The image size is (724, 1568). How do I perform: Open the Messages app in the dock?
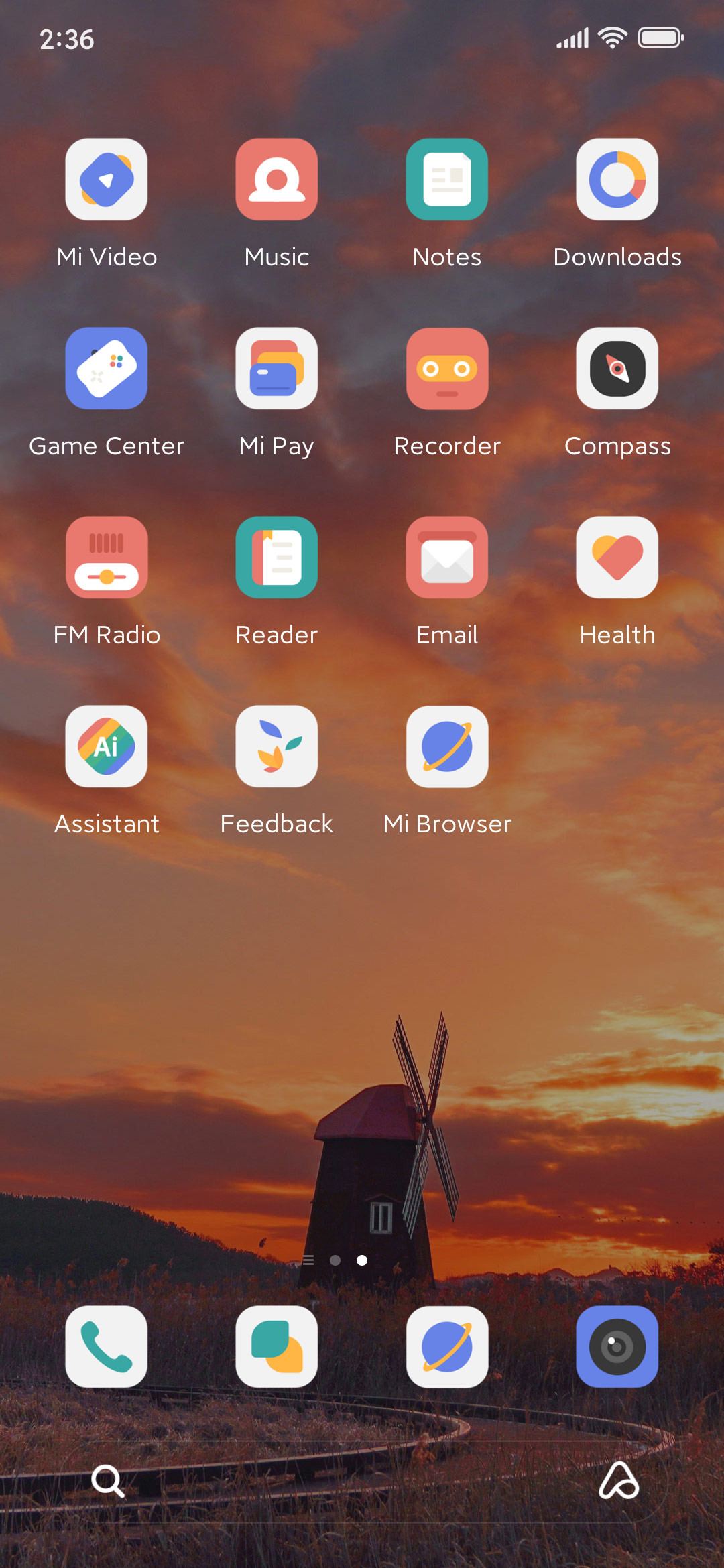coord(277,1347)
